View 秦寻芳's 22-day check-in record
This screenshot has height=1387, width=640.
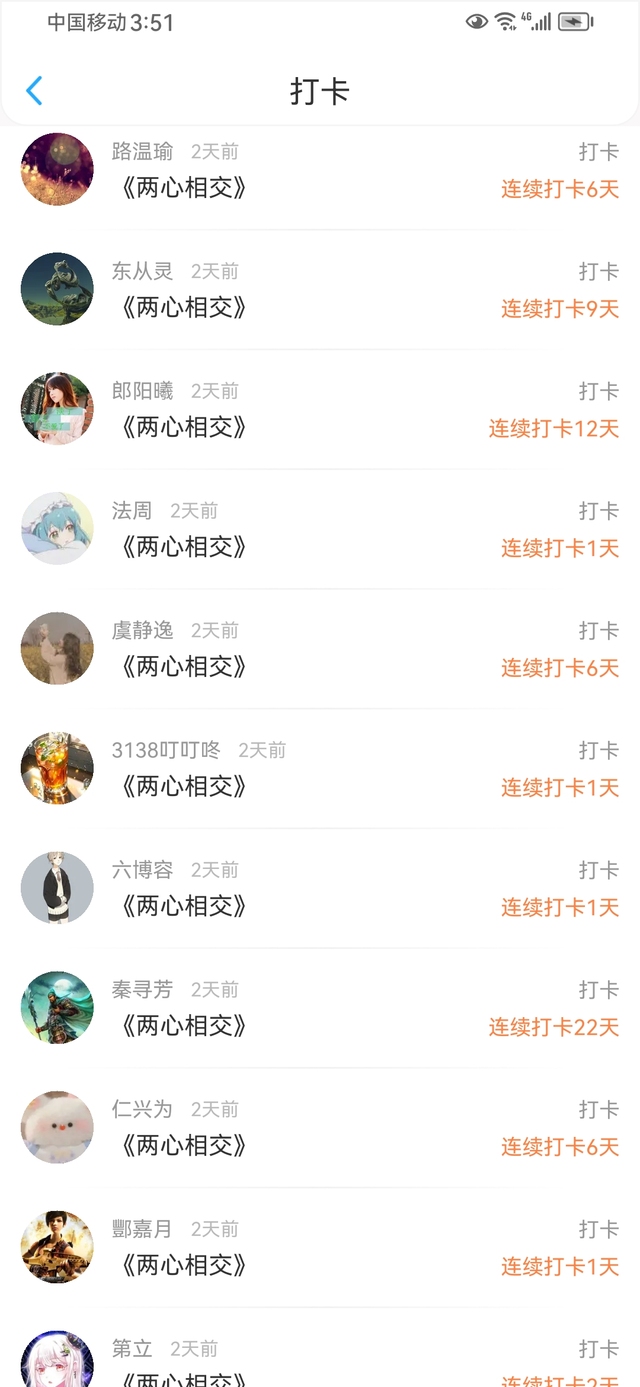click(320, 1008)
